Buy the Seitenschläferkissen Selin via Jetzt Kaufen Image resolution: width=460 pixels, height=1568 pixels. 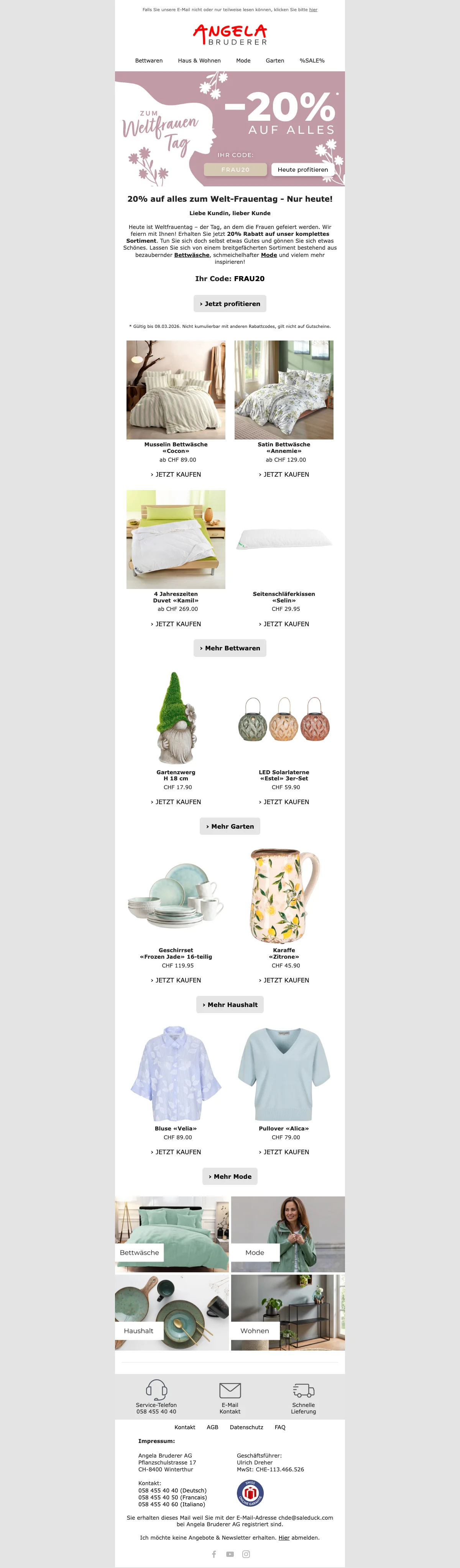pos(284,624)
